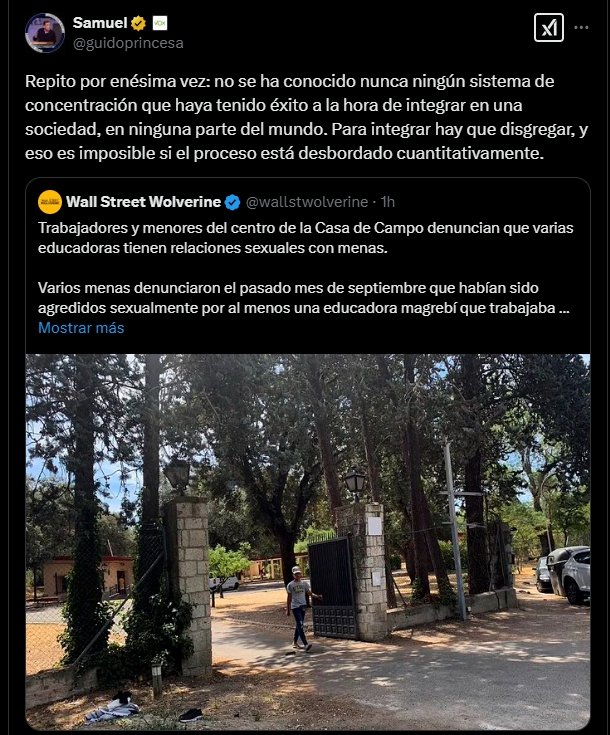Open the post's overflow menu
This screenshot has height=735, width=610.
pyautogui.click(x=581, y=28)
